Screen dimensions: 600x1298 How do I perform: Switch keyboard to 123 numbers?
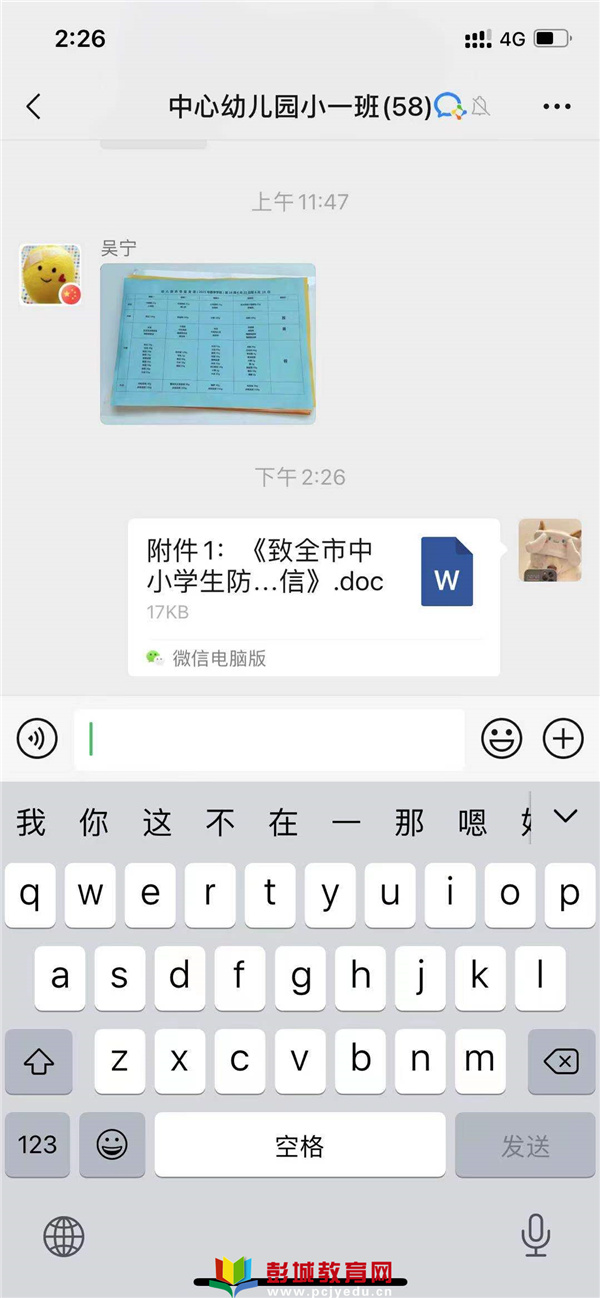pyautogui.click(x=38, y=1145)
